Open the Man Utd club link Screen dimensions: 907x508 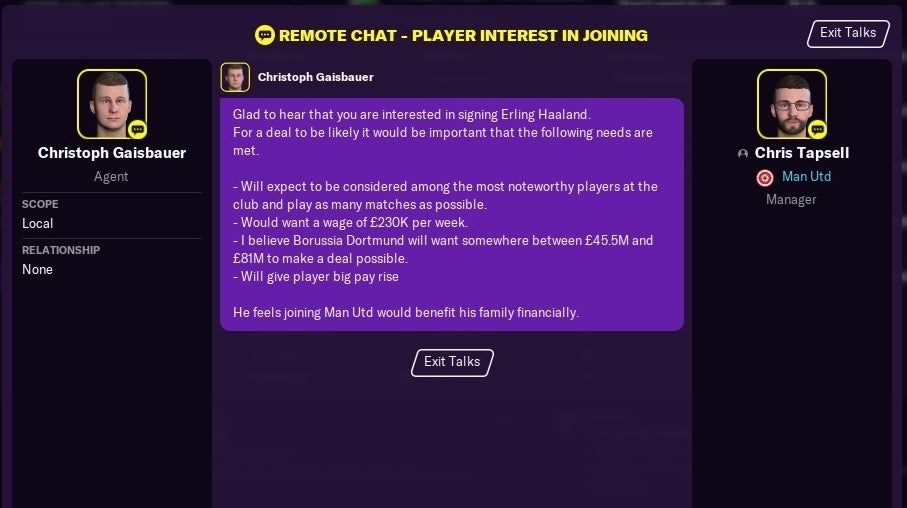point(806,177)
